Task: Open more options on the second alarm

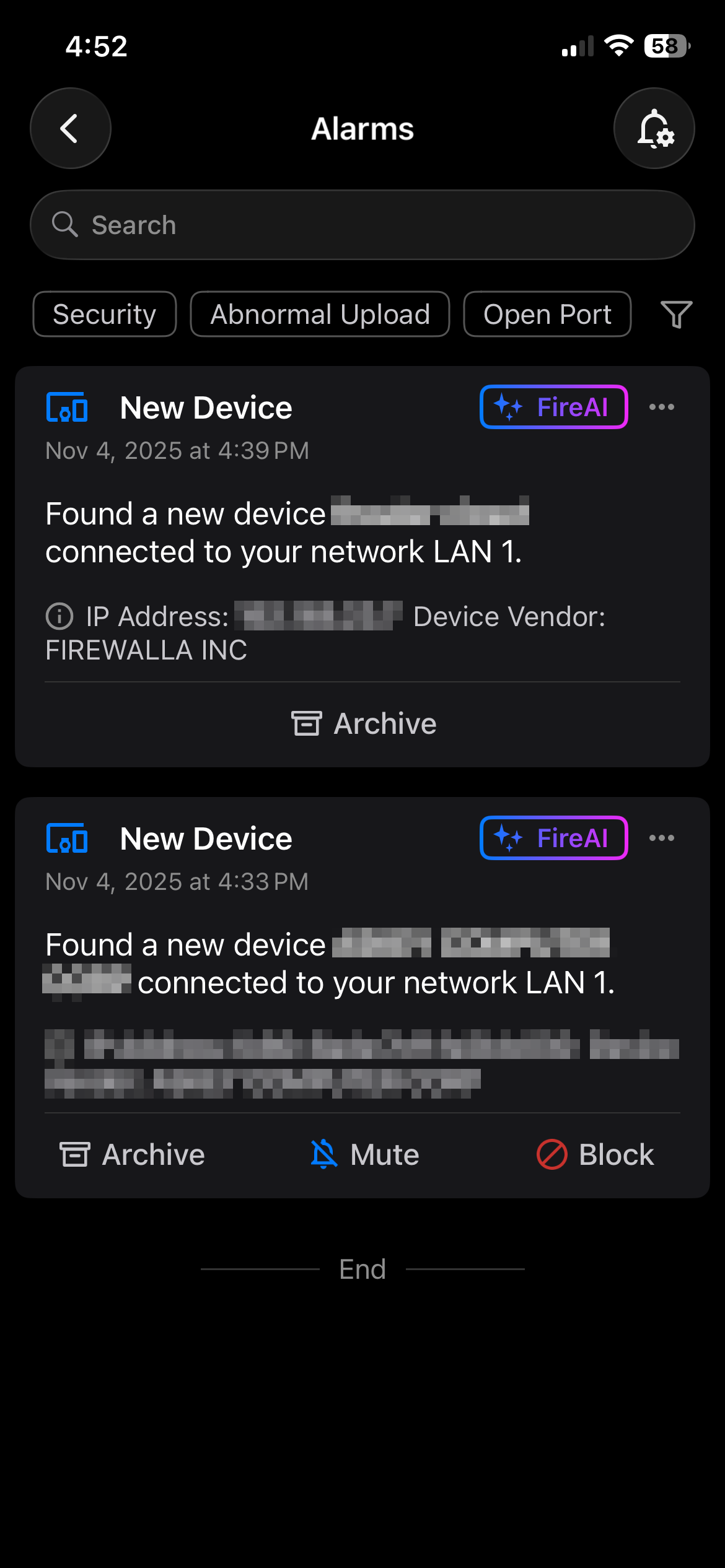Action: tap(662, 837)
